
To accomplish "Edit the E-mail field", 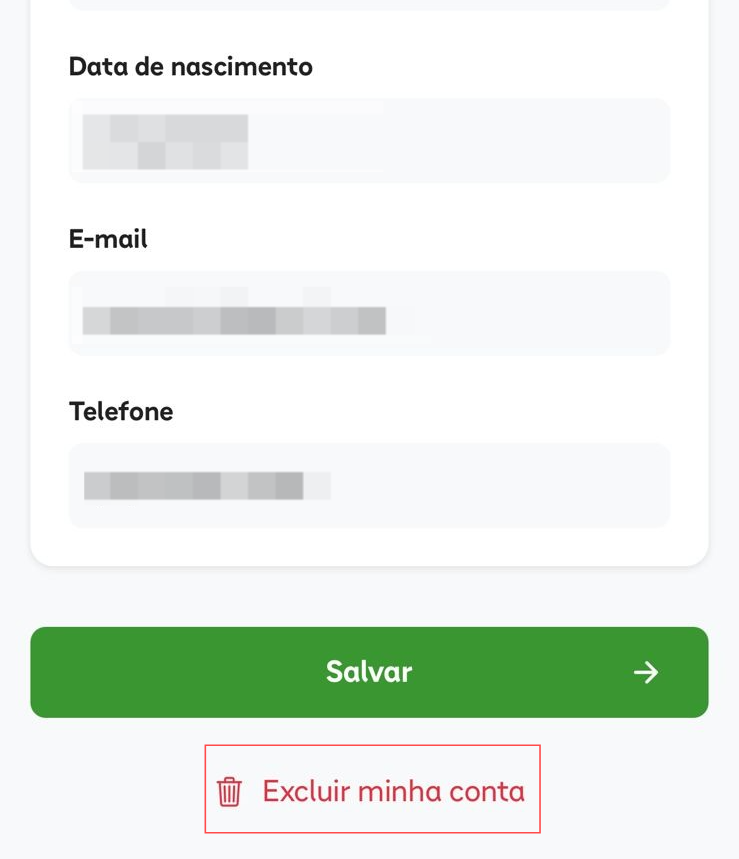I will [x=369, y=313].
